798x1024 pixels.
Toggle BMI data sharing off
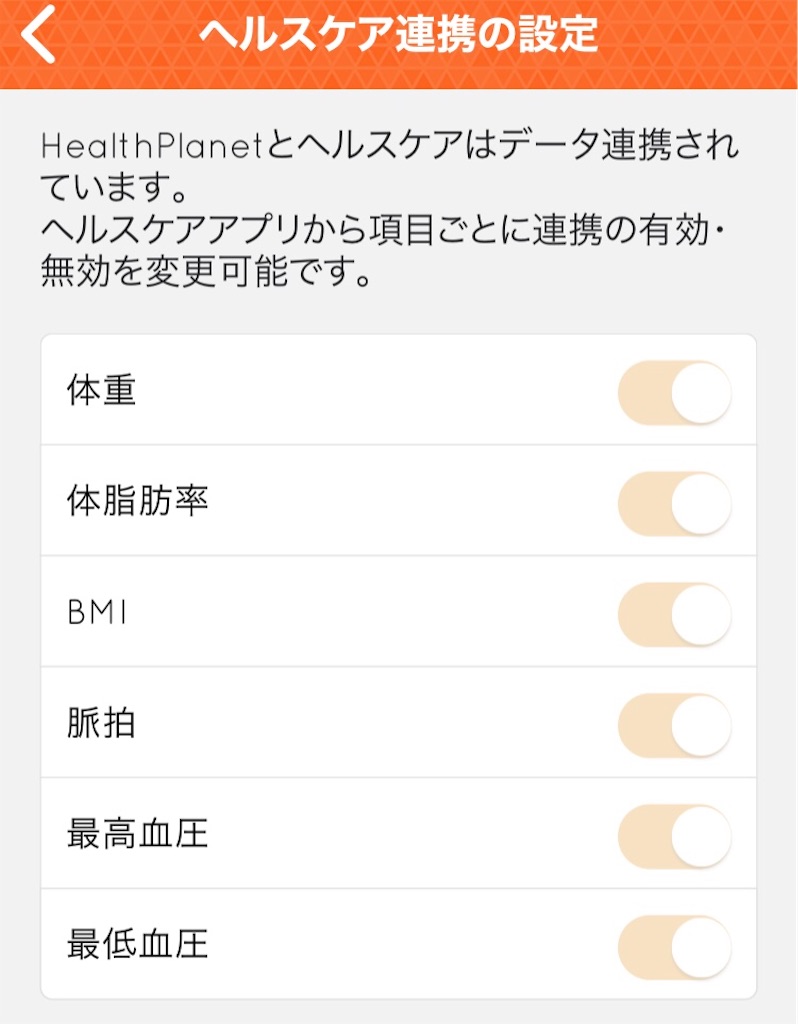pos(677,611)
